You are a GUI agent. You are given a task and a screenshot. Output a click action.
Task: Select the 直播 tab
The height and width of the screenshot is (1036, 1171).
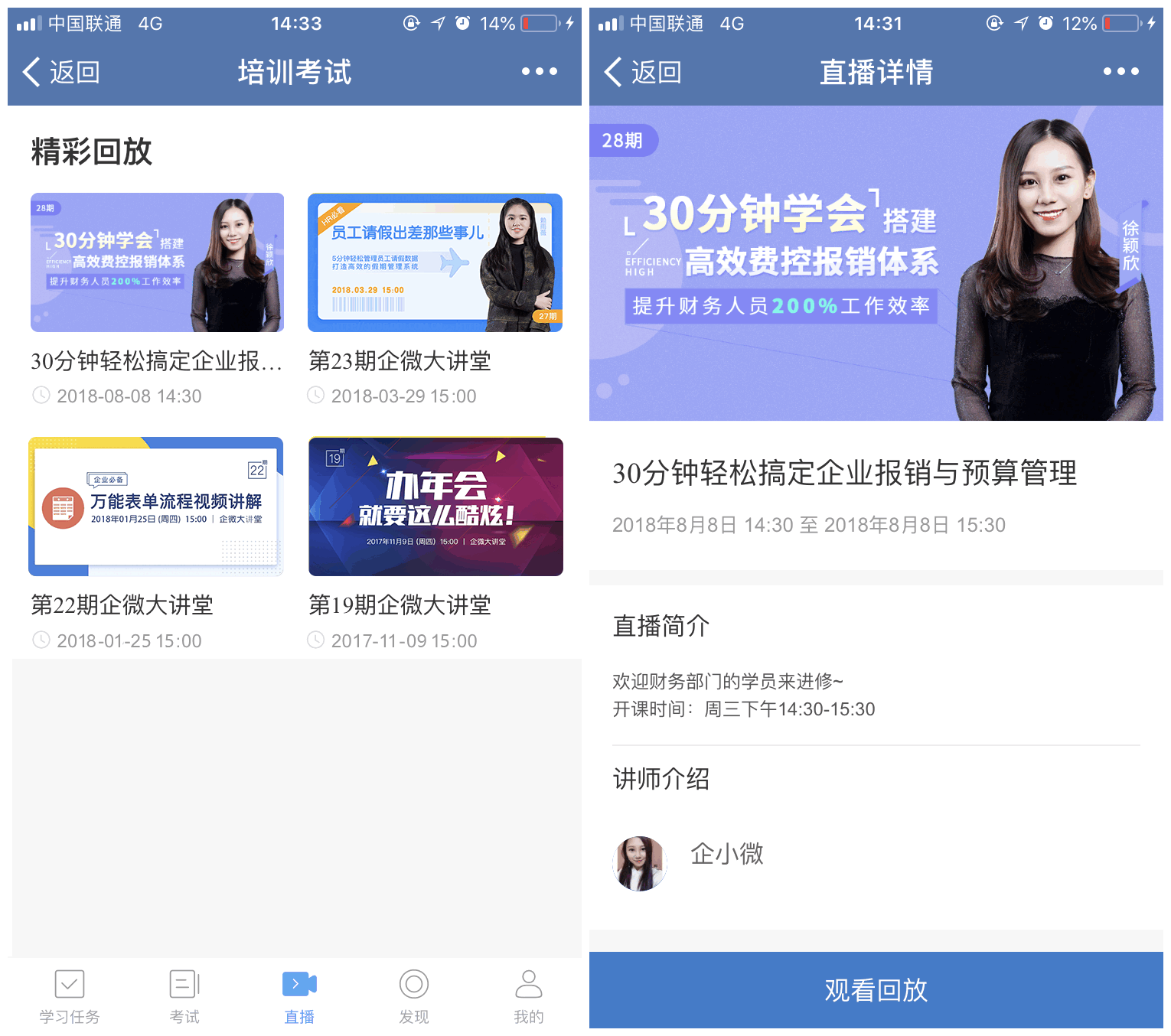pyautogui.click(x=299, y=995)
